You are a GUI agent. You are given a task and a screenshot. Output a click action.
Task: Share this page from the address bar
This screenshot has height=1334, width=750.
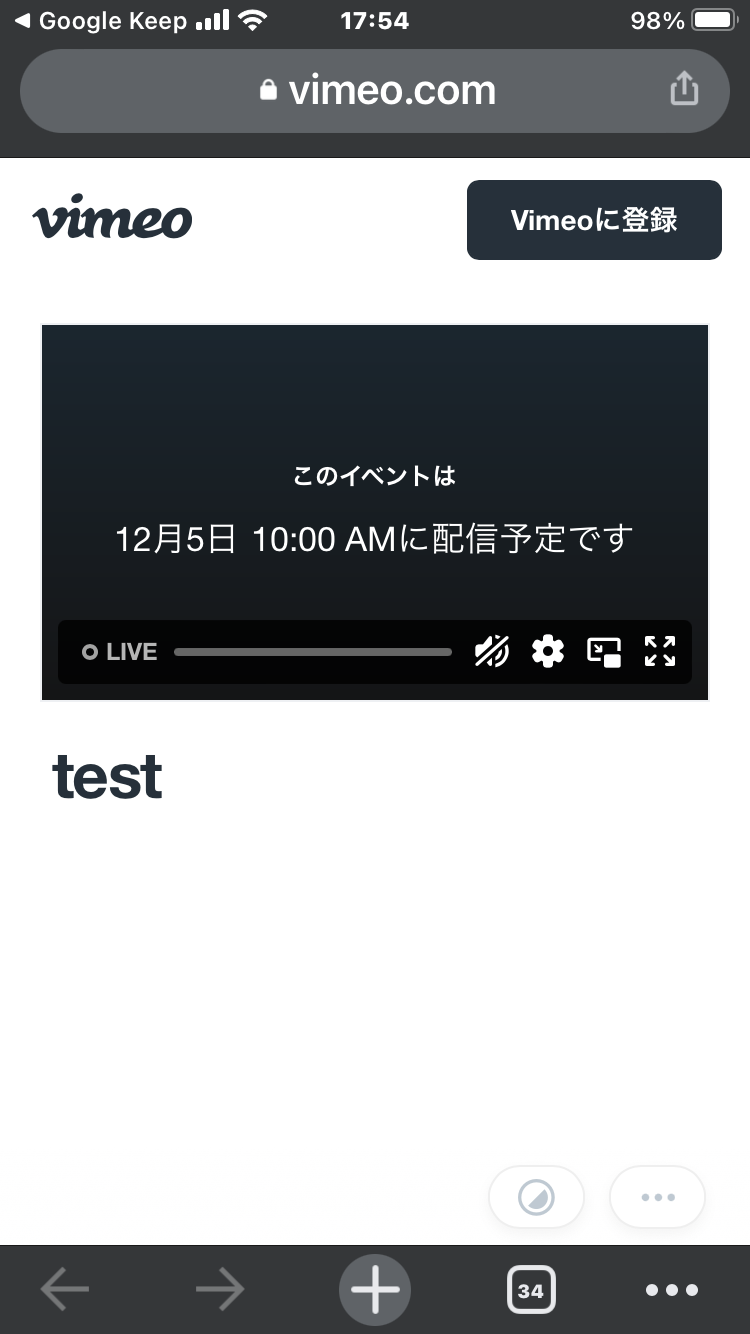pos(684,89)
